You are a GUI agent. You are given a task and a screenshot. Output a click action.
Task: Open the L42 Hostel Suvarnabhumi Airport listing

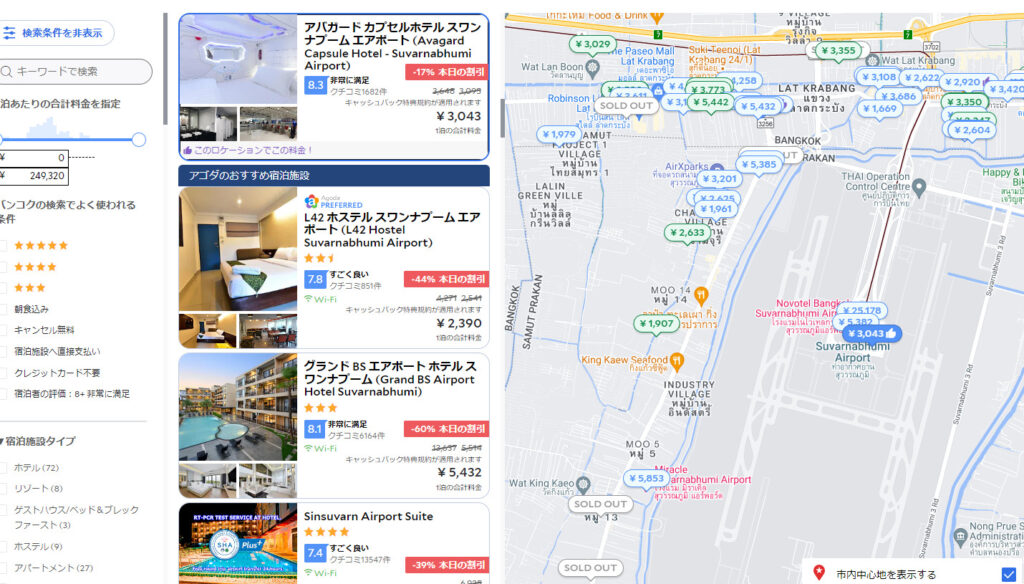[x=392, y=229]
